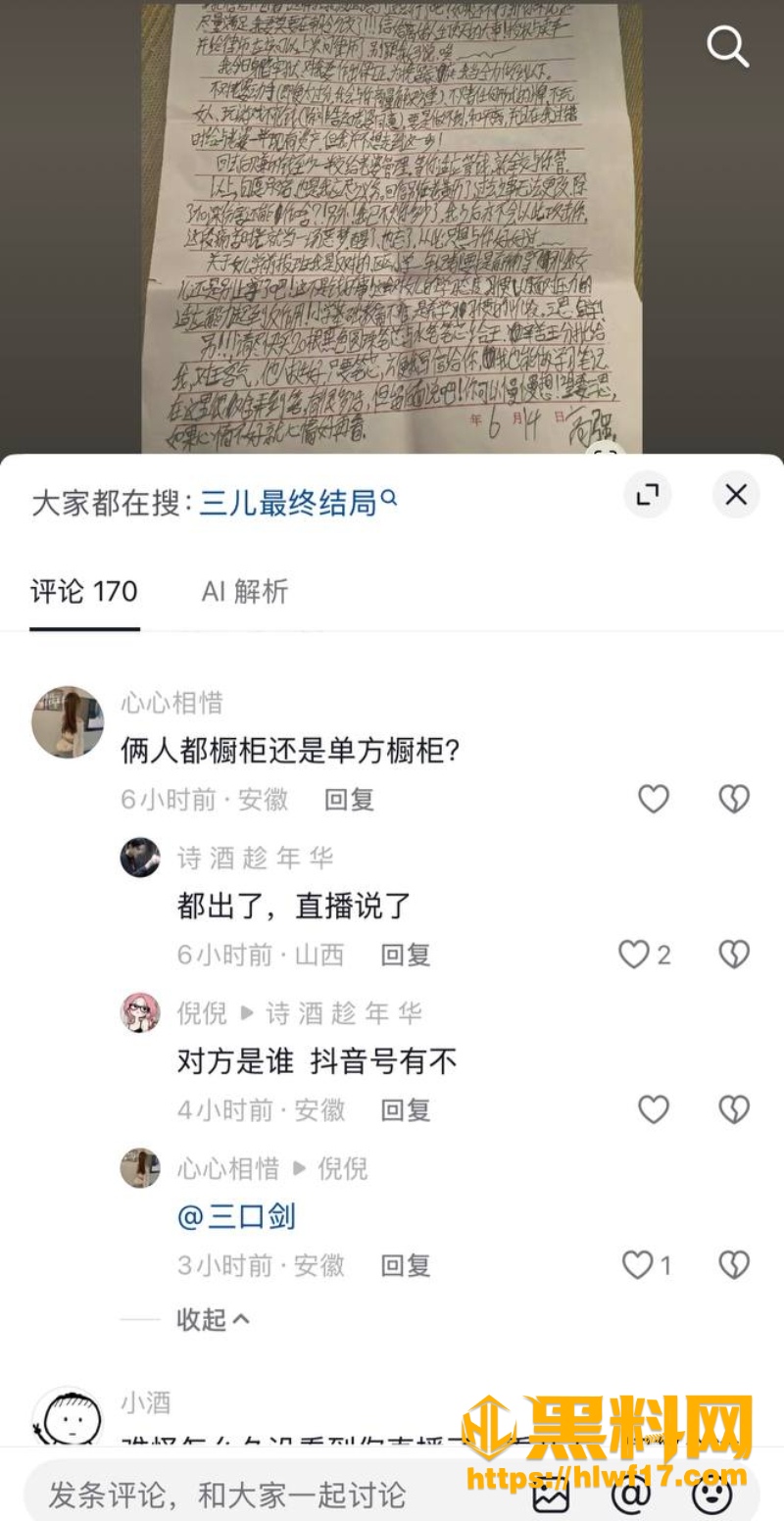The width and height of the screenshot is (784, 1521).
Task: Like 心心相惜's comment about 橱柜
Action: coord(654,799)
